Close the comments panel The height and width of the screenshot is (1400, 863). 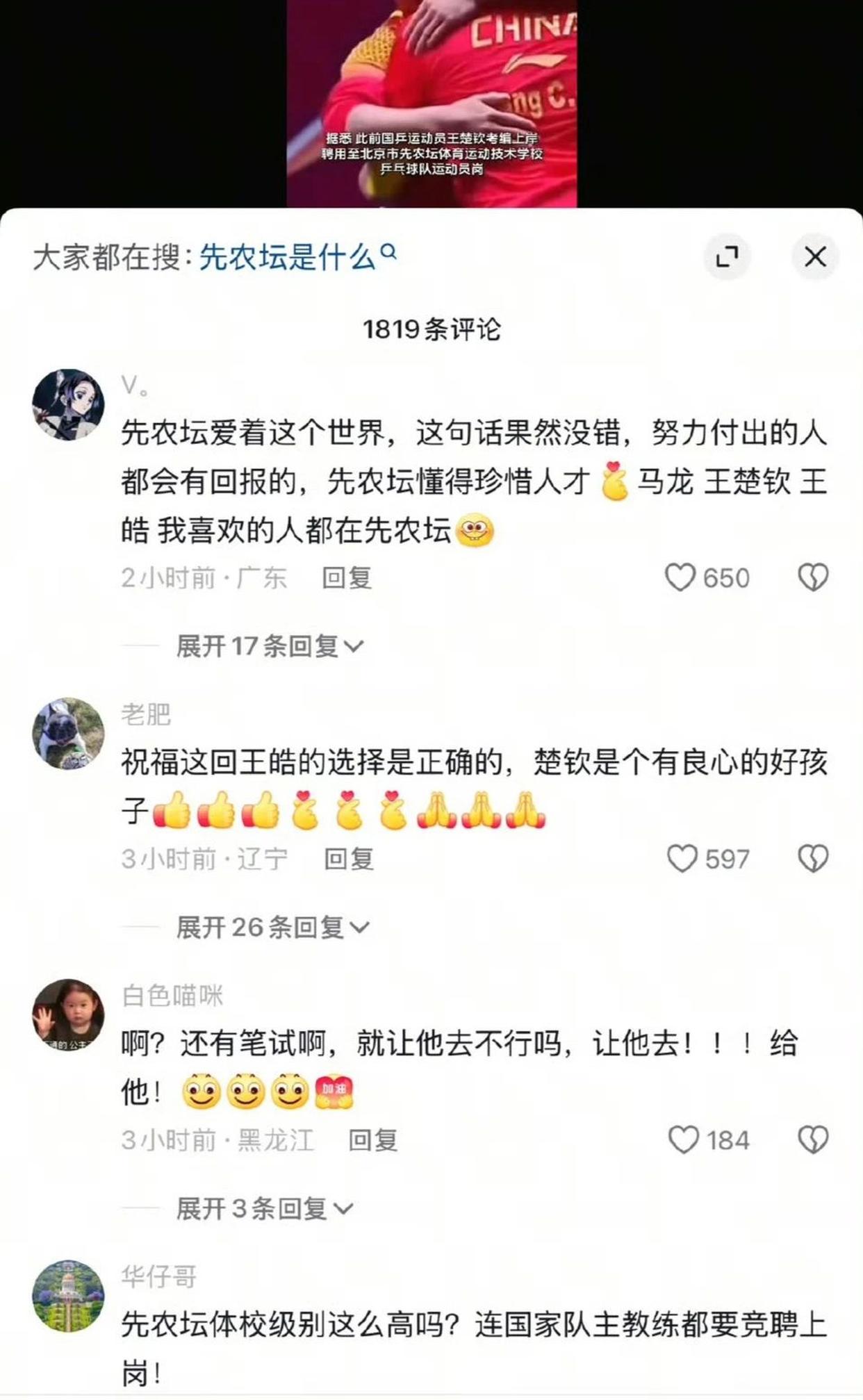(814, 256)
